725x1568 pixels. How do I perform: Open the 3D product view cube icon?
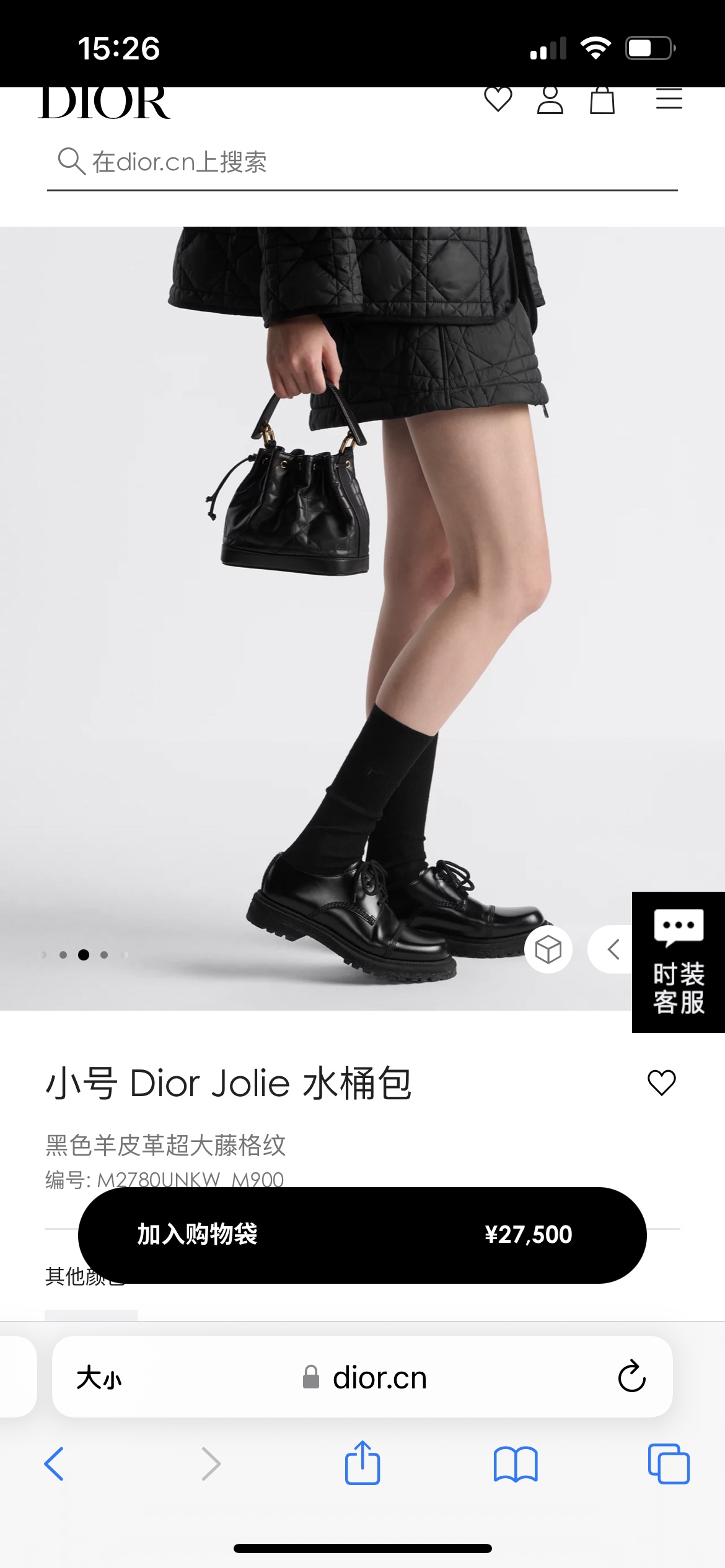tap(548, 949)
